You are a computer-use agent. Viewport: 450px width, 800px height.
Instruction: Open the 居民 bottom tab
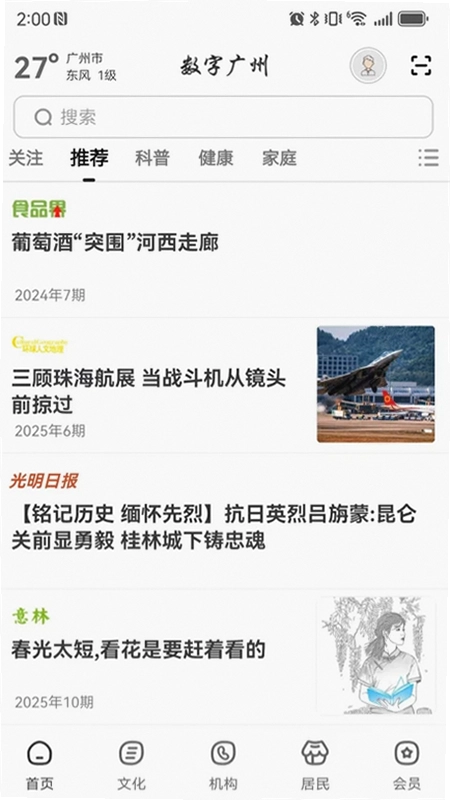click(x=315, y=765)
